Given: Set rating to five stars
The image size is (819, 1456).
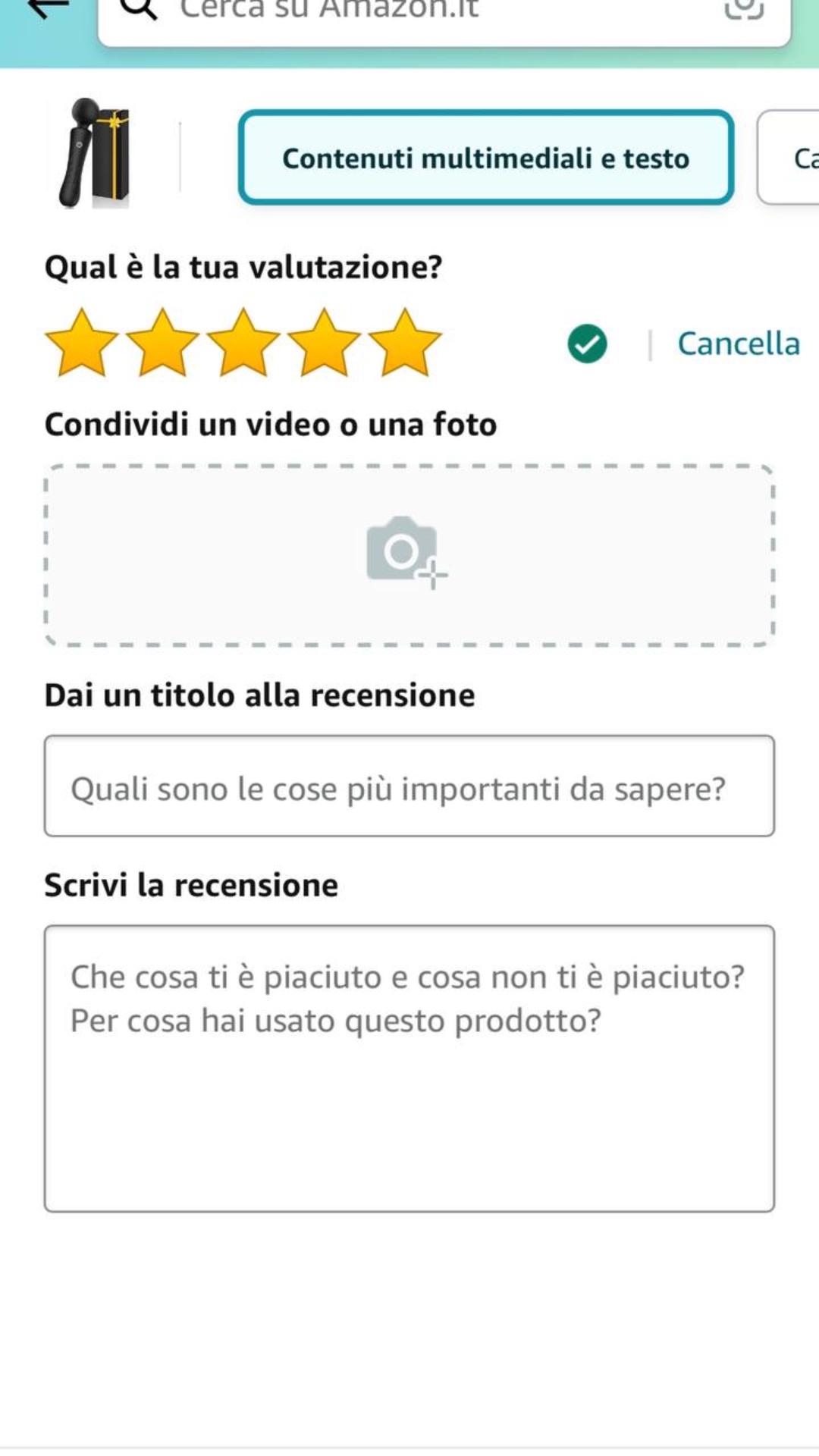Looking at the screenshot, I should [405, 344].
